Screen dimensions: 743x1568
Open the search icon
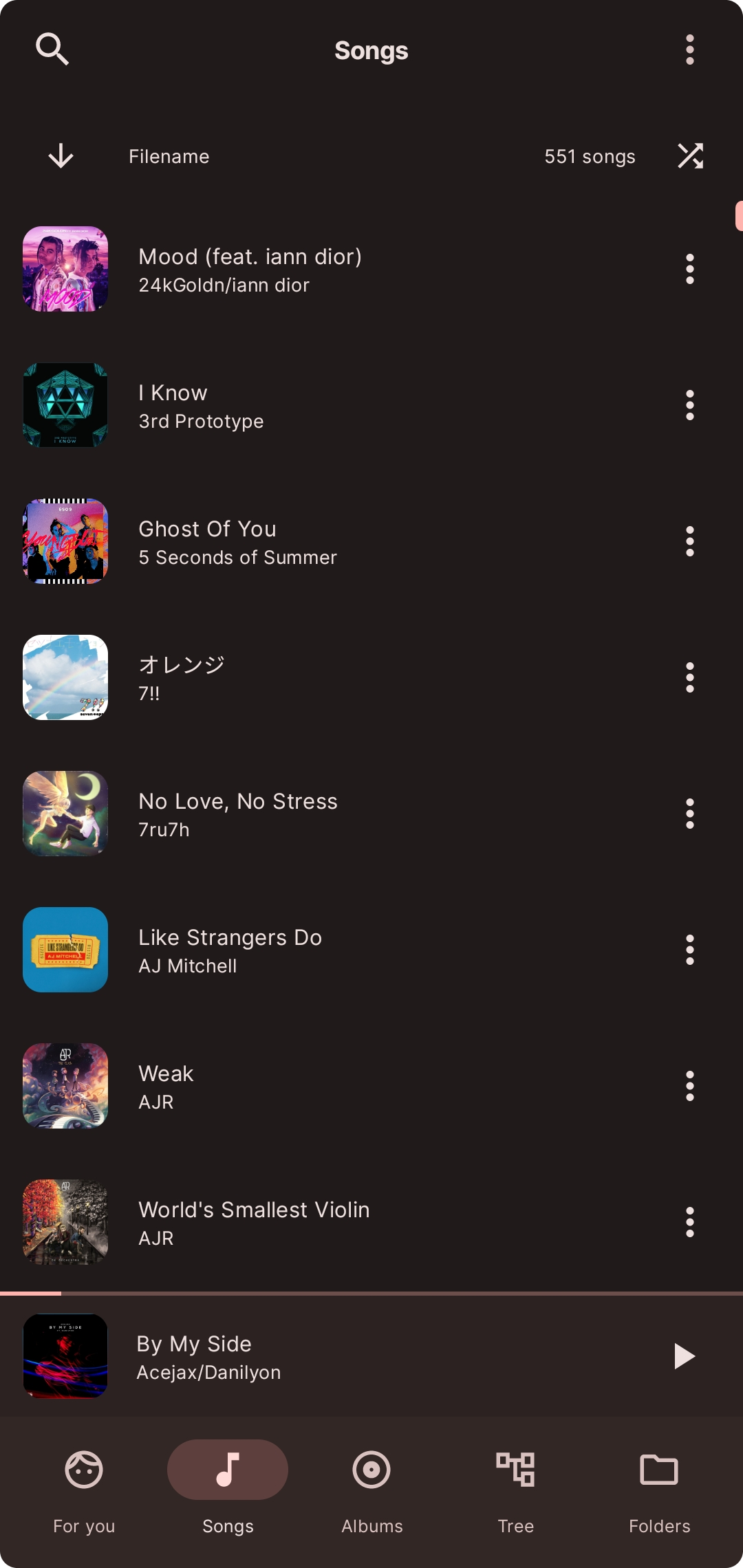click(52, 50)
